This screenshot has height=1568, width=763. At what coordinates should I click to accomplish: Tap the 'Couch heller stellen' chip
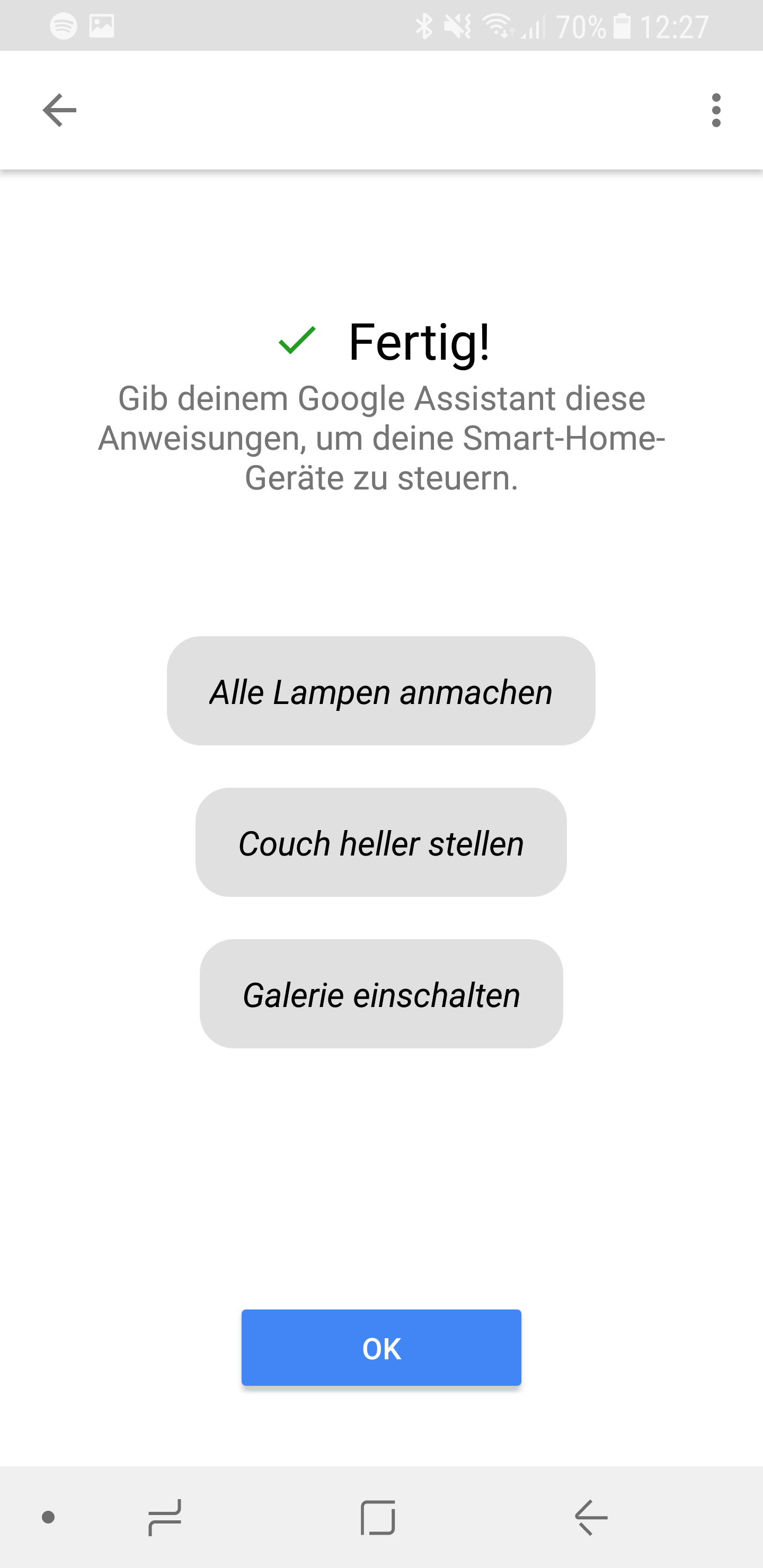pos(381,842)
